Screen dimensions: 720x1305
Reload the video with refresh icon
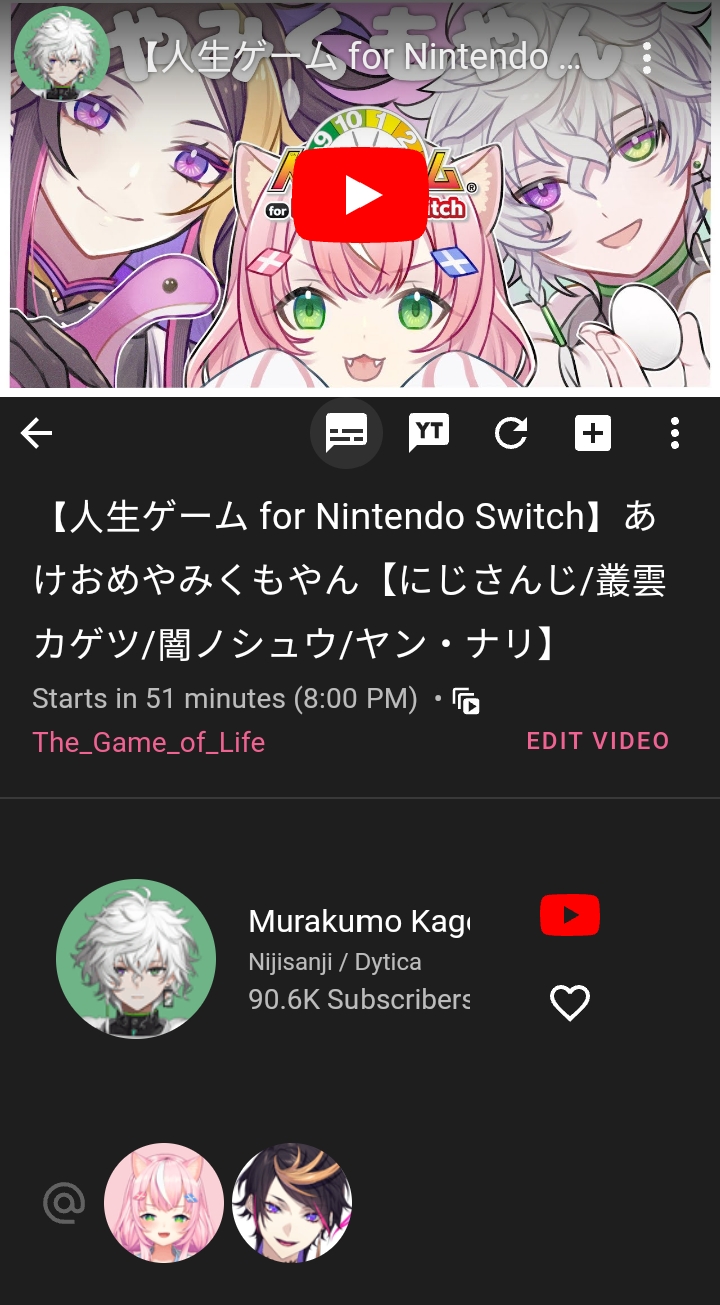click(511, 433)
